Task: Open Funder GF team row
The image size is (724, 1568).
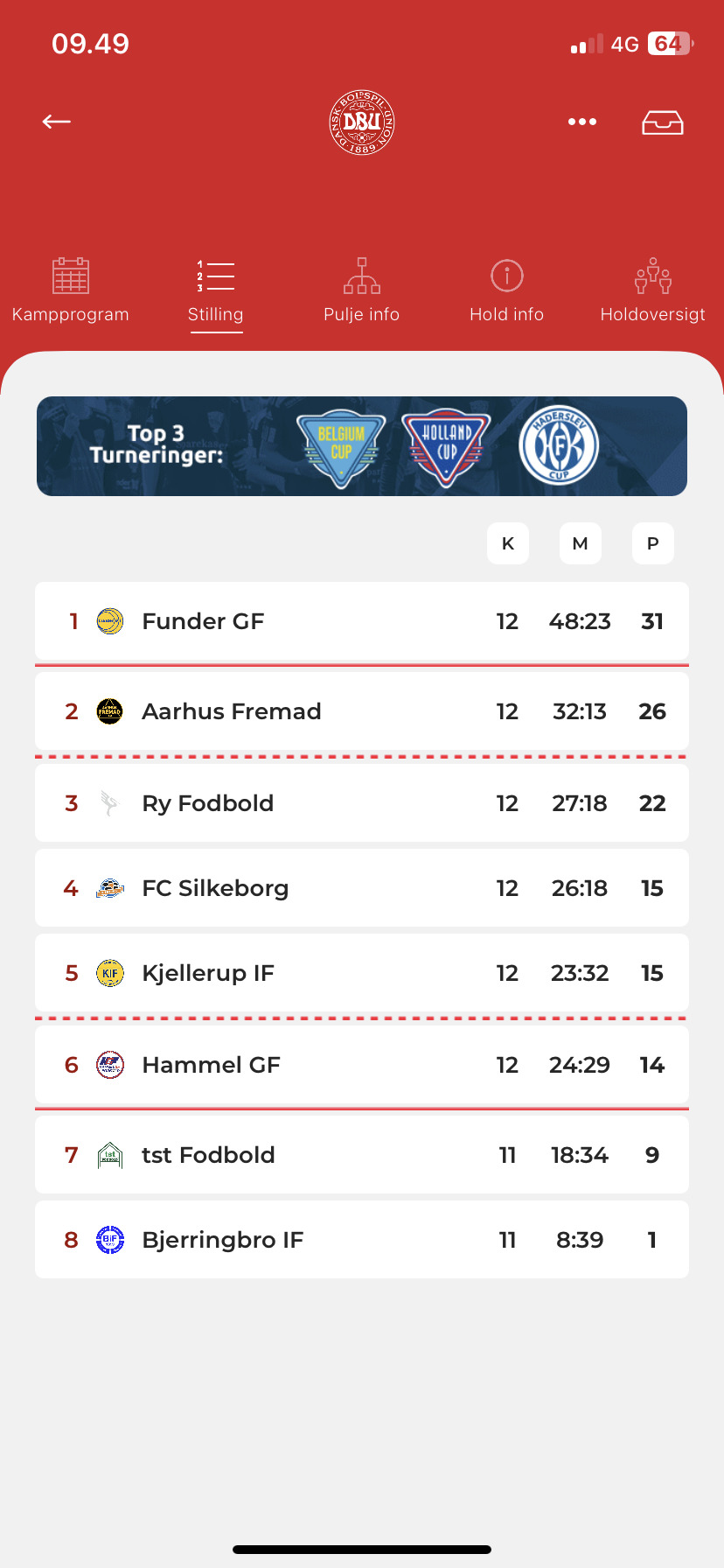Action: click(x=362, y=621)
